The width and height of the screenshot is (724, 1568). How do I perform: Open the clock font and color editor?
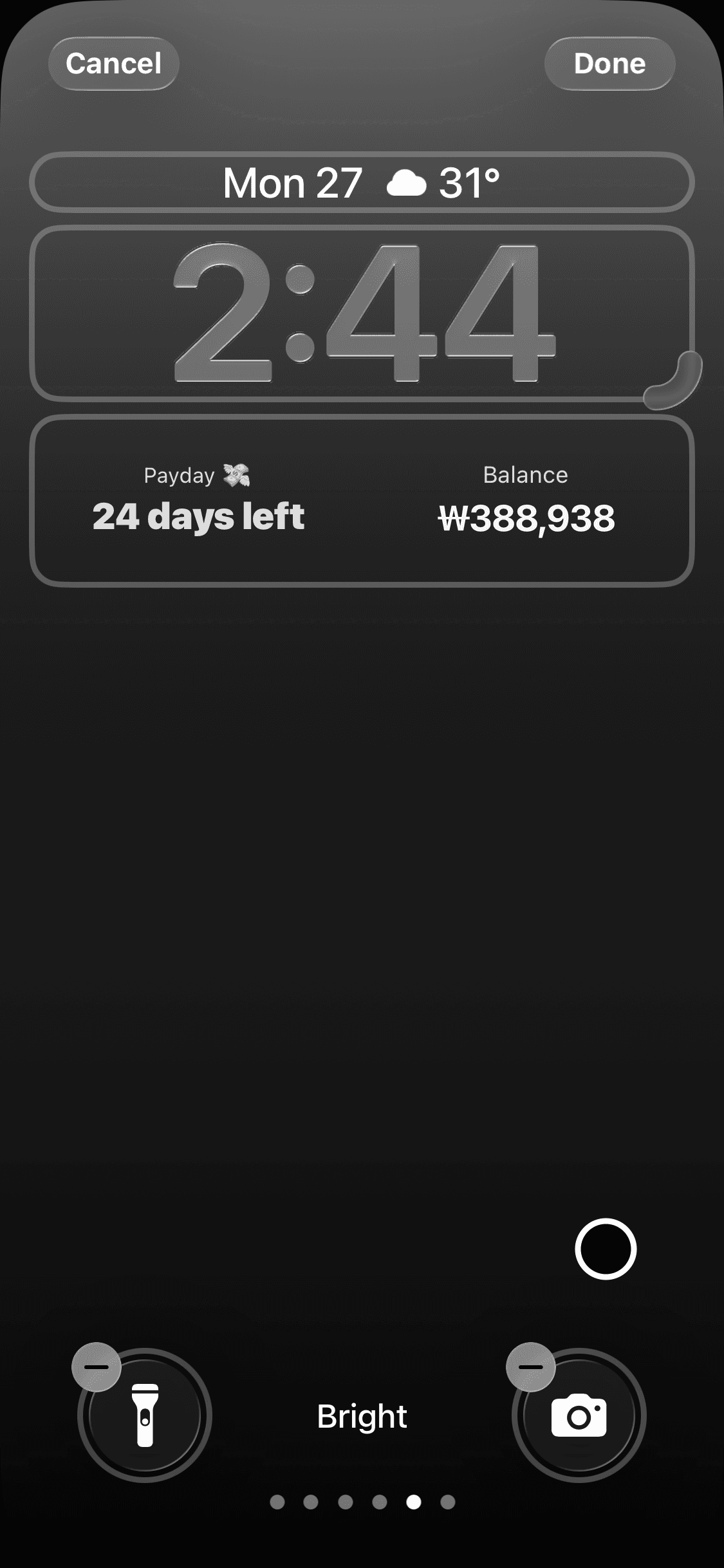point(362,313)
